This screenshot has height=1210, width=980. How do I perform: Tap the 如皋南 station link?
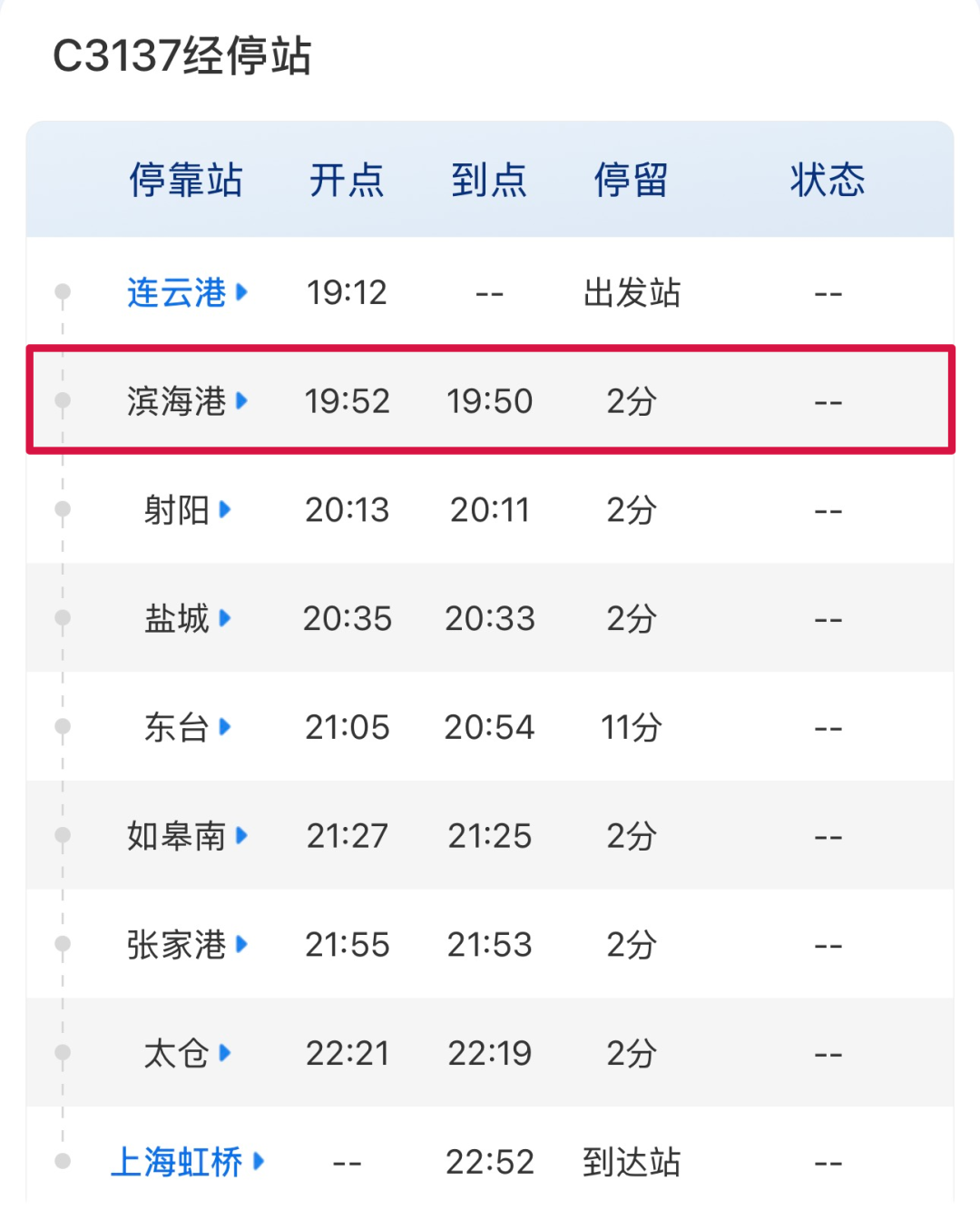point(186,836)
